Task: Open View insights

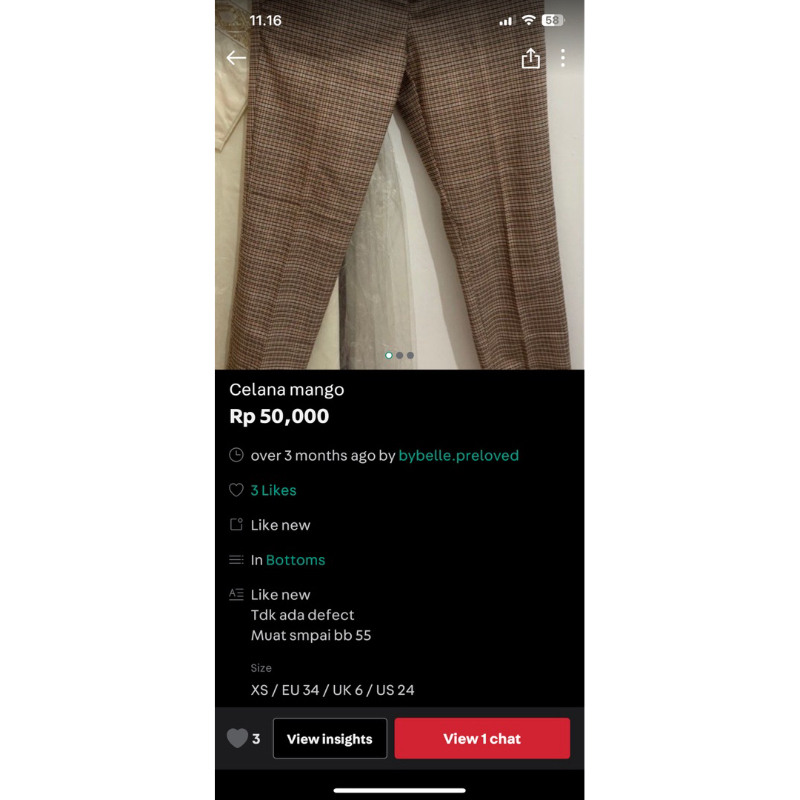Action: [x=329, y=739]
